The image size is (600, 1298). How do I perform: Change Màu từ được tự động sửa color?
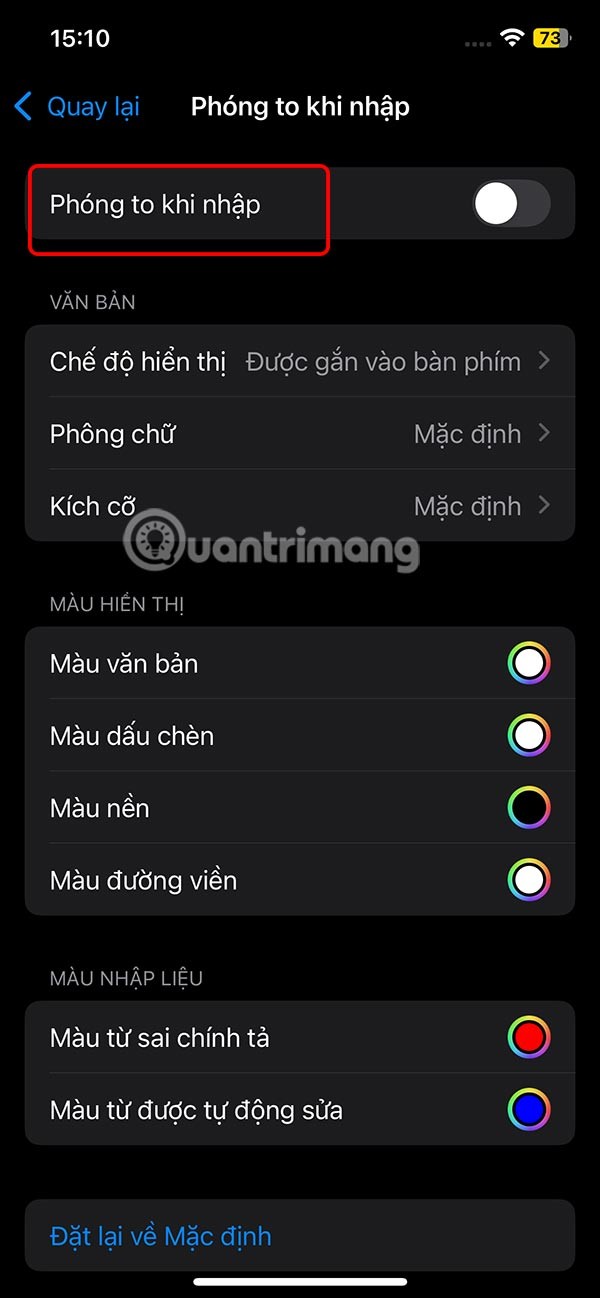(x=528, y=1110)
